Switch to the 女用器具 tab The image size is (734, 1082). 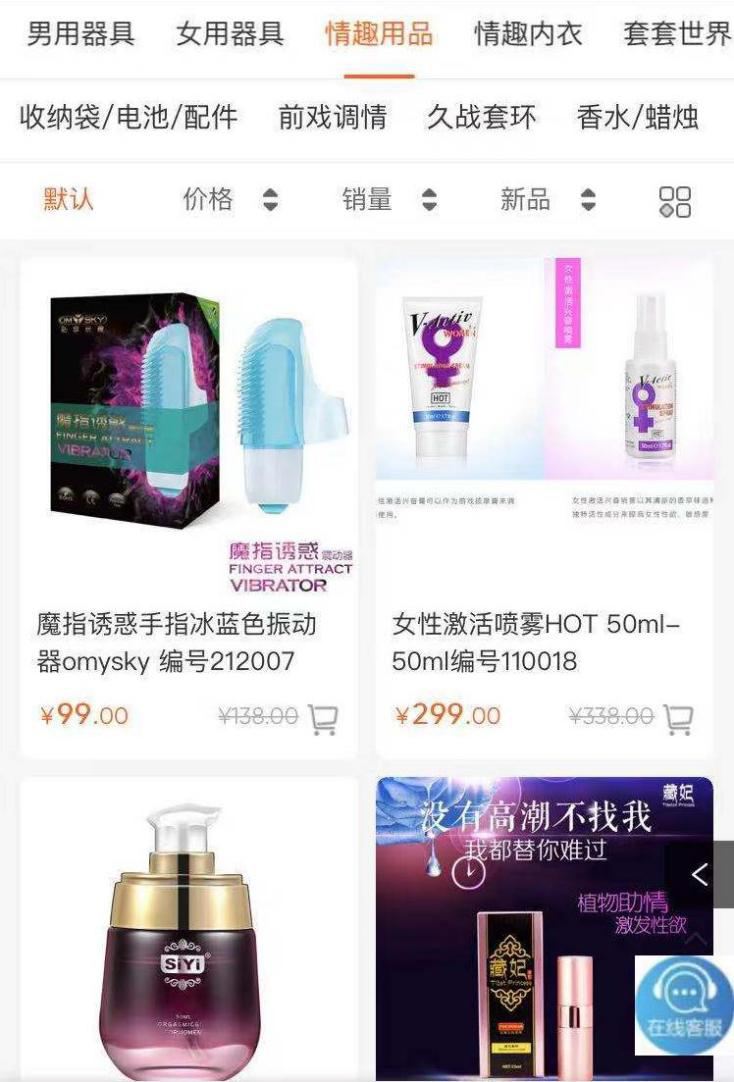(x=229, y=34)
